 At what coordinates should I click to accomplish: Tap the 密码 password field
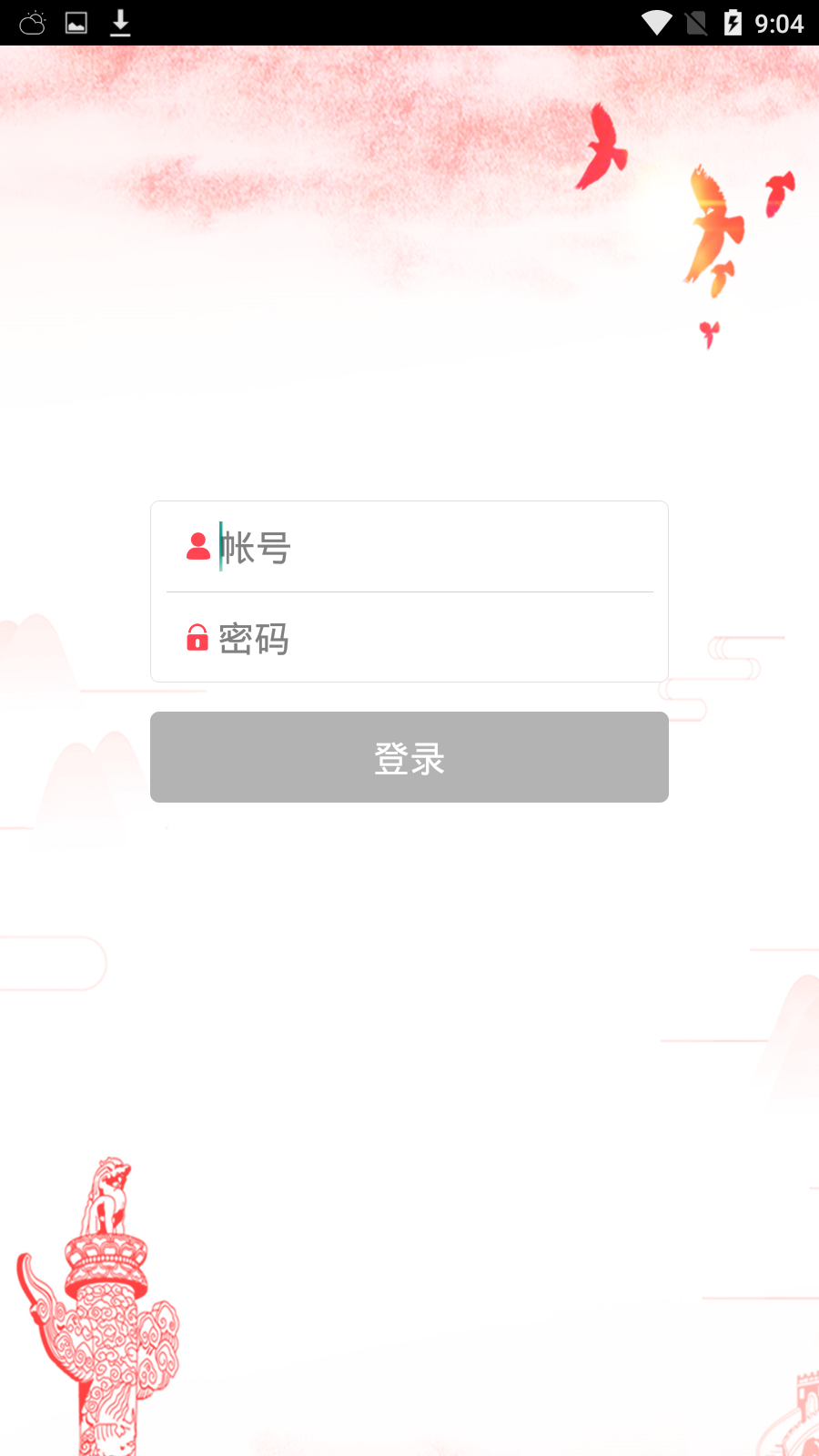pos(428,638)
